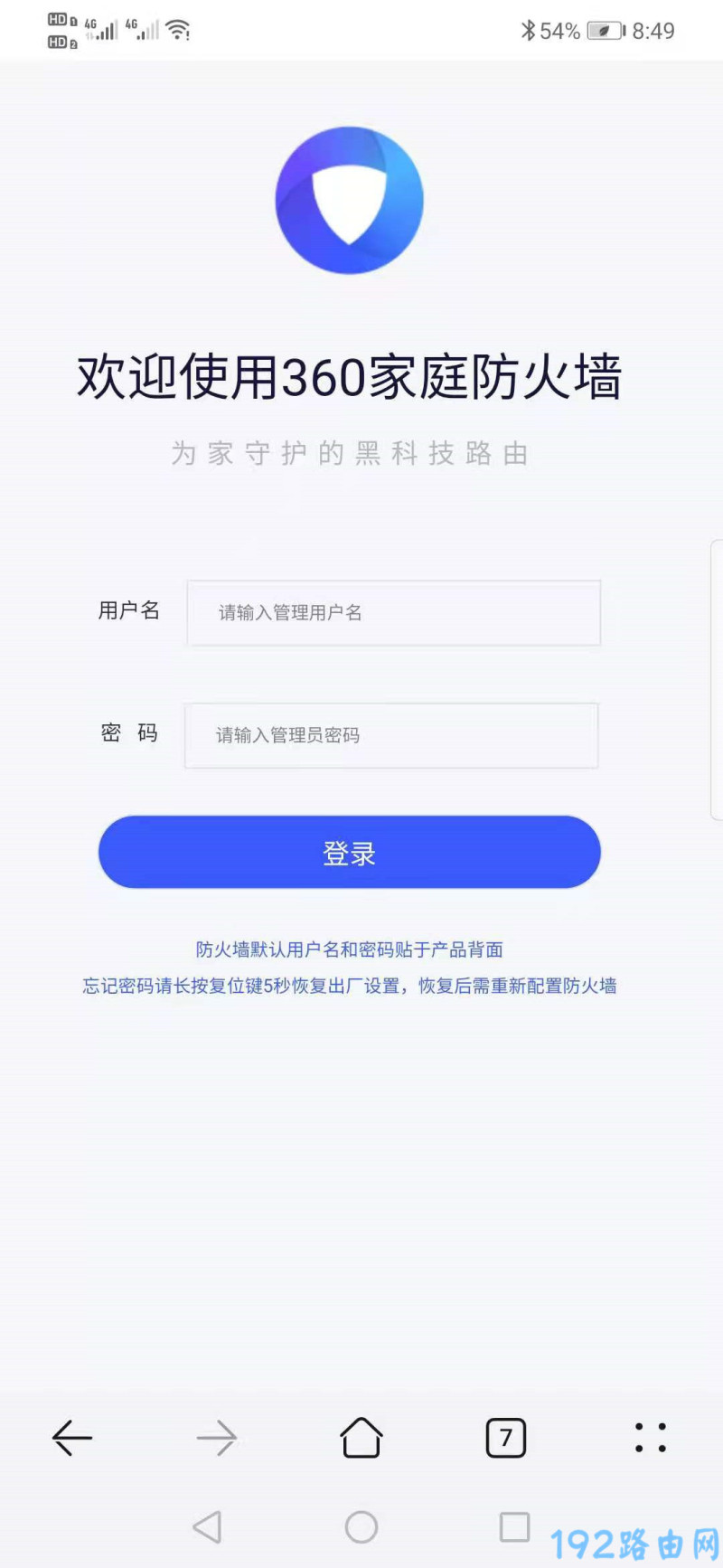Open the browser home page
This screenshot has width=723, height=1568.
pyautogui.click(x=361, y=1437)
